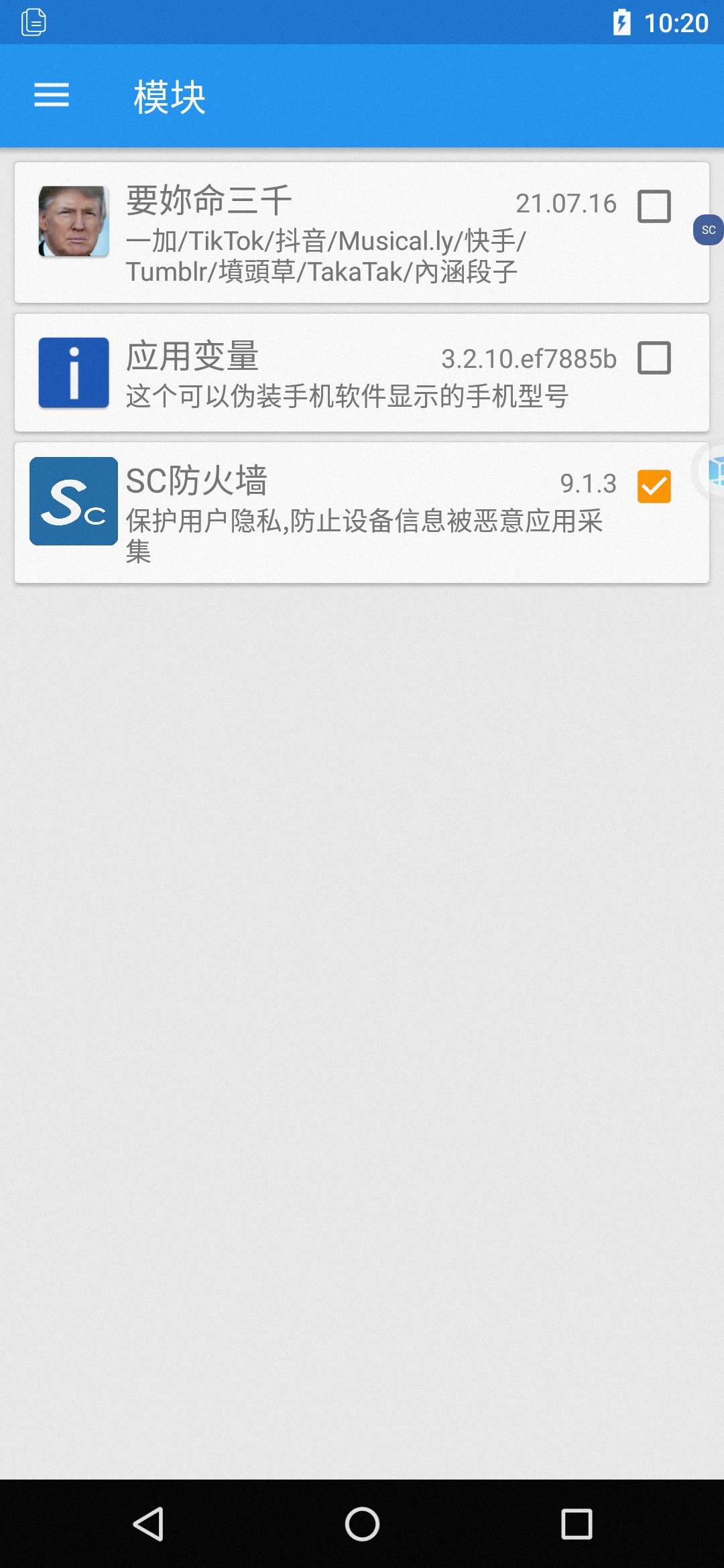Tap the floating SC bubble
Image resolution: width=724 pixels, height=1568 pixels.
tap(709, 230)
